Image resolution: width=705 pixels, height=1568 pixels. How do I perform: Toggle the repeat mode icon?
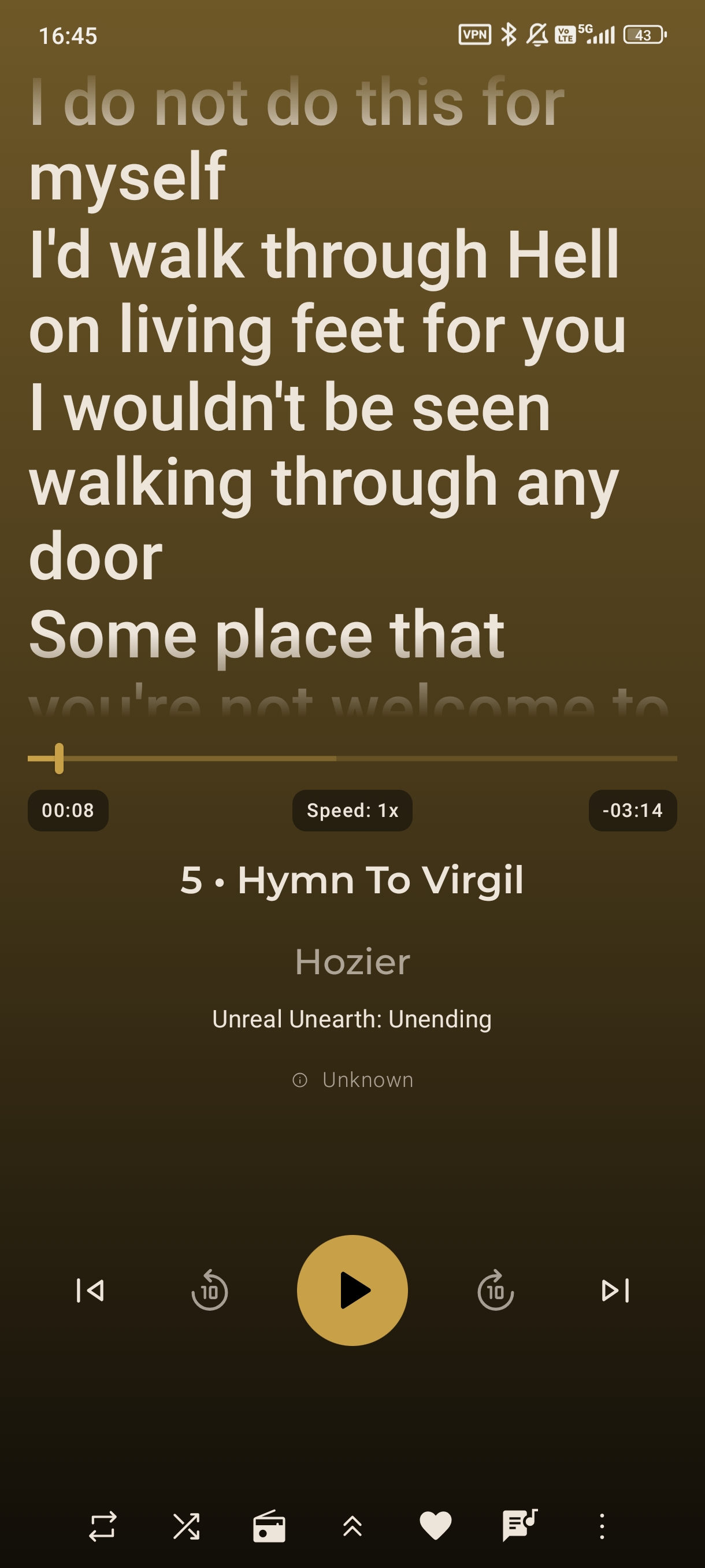pyautogui.click(x=102, y=1526)
